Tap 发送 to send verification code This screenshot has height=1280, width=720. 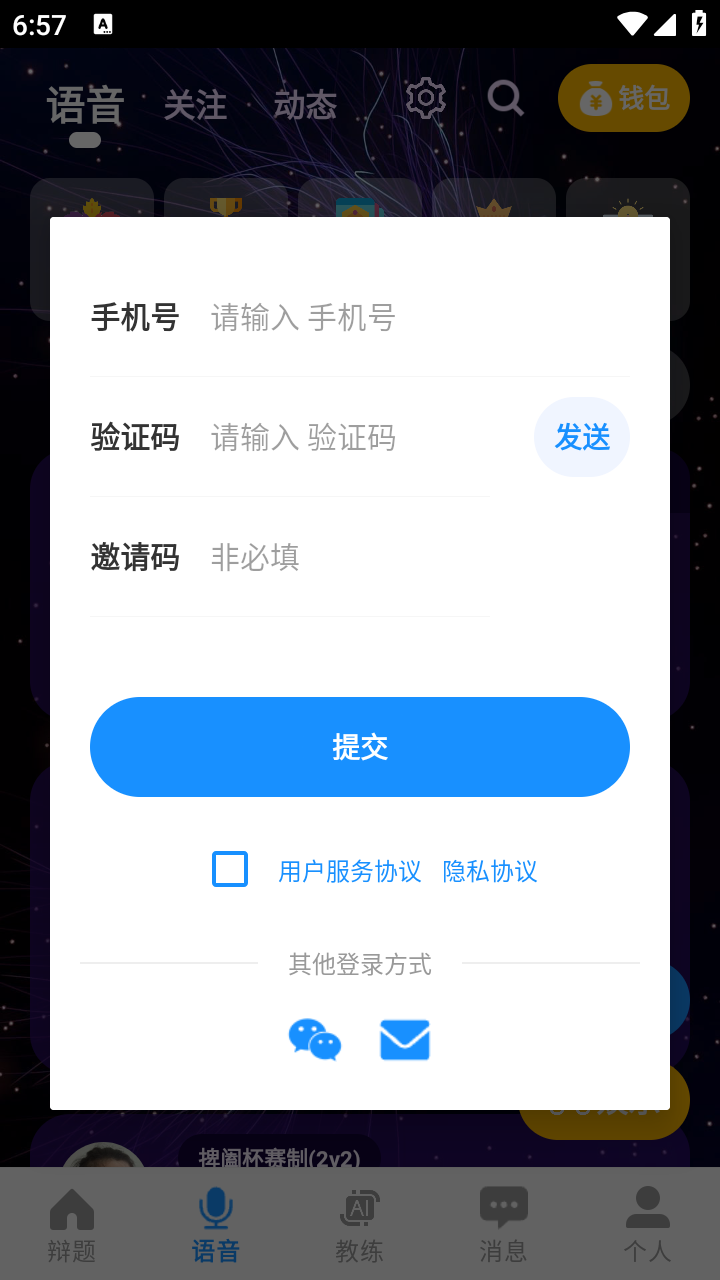(582, 437)
